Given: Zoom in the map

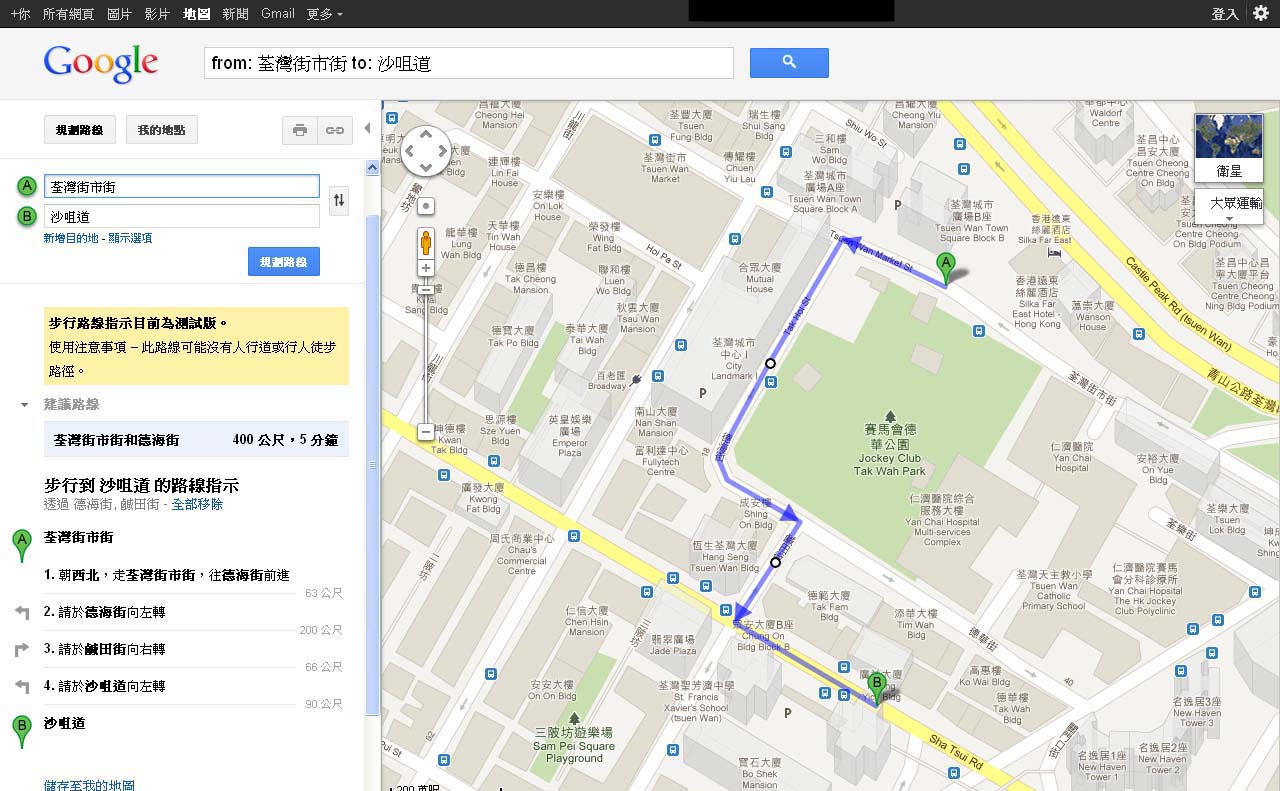Looking at the screenshot, I should 426,268.
